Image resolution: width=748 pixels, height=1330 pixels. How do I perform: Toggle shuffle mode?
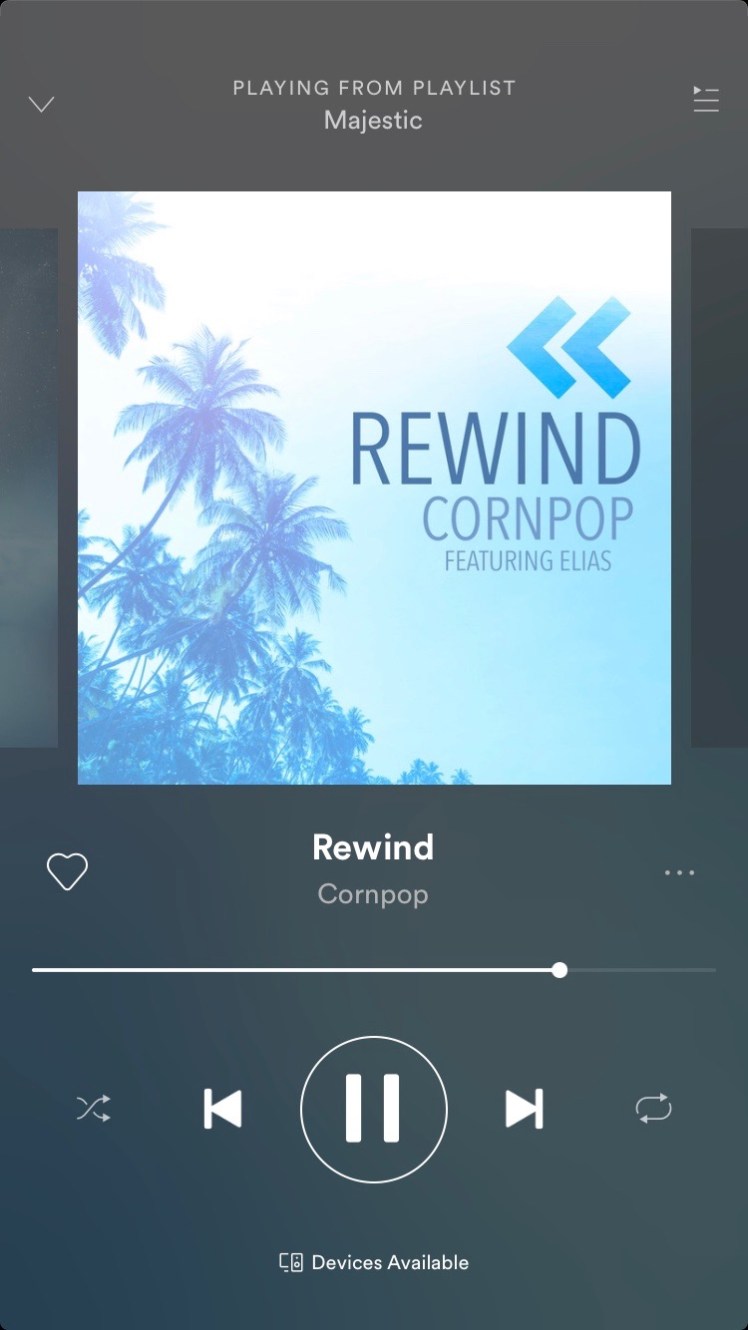click(93, 1108)
